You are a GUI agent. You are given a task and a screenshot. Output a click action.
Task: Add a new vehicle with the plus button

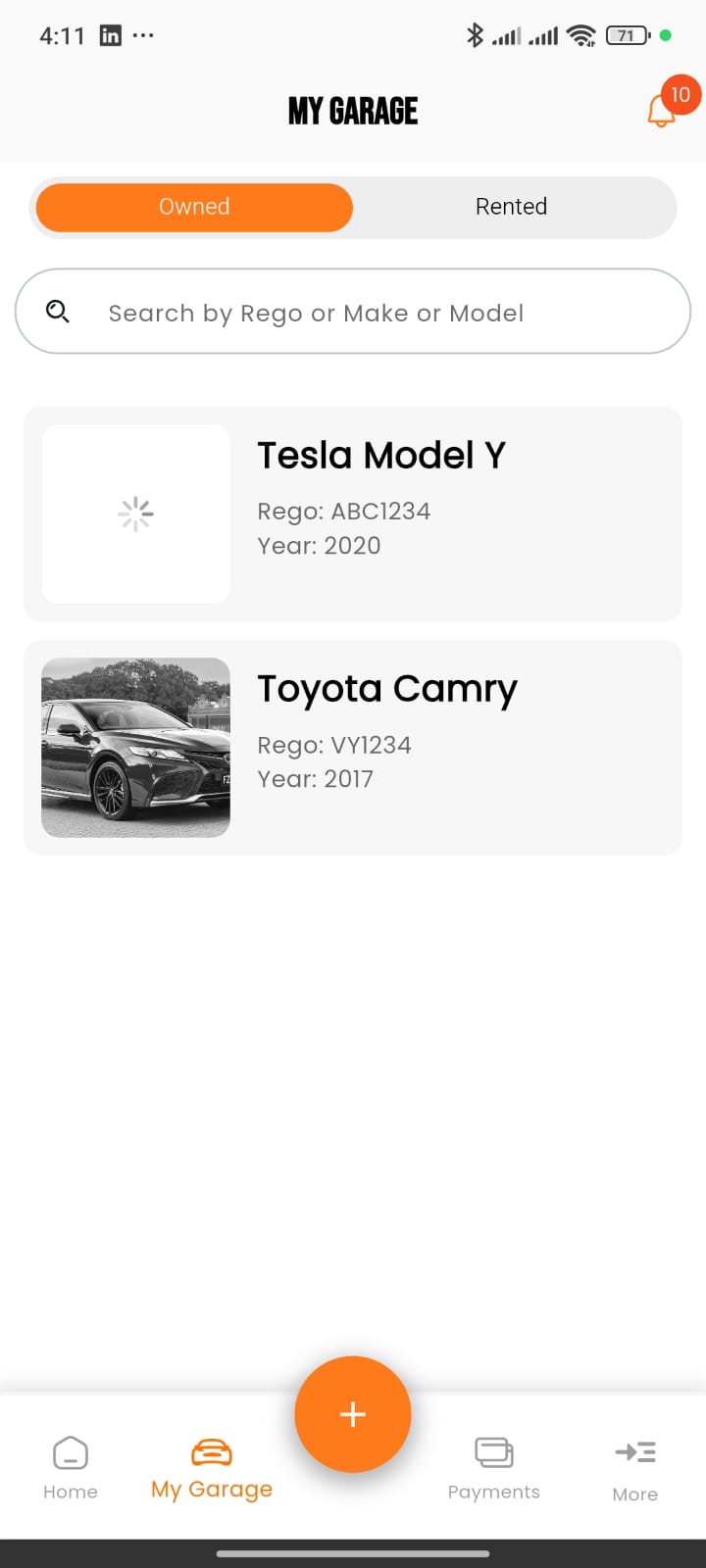pyautogui.click(x=353, y=1414)
